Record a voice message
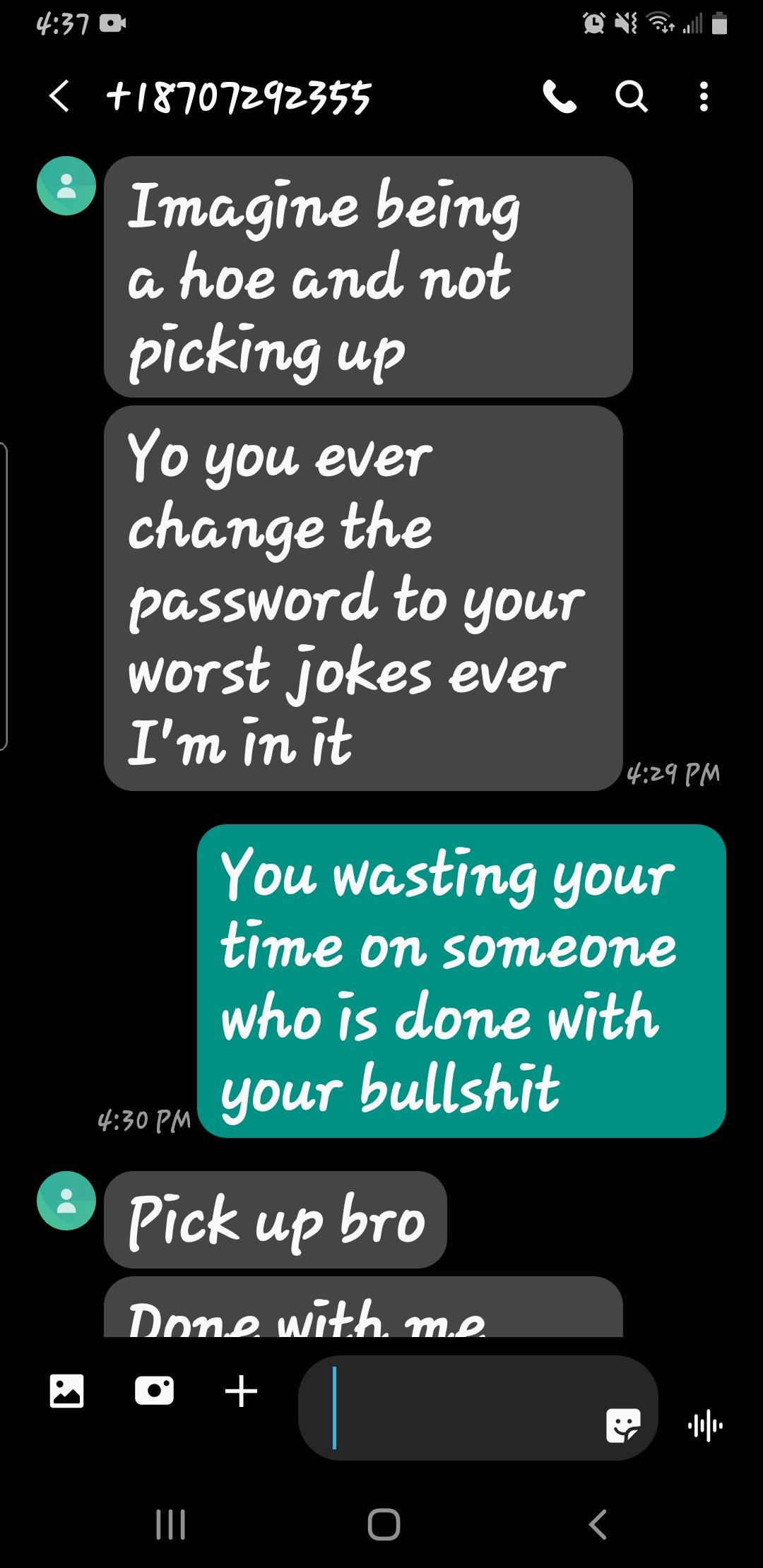The width and height of the screenshot is (763, 1568). point(705,1426)
